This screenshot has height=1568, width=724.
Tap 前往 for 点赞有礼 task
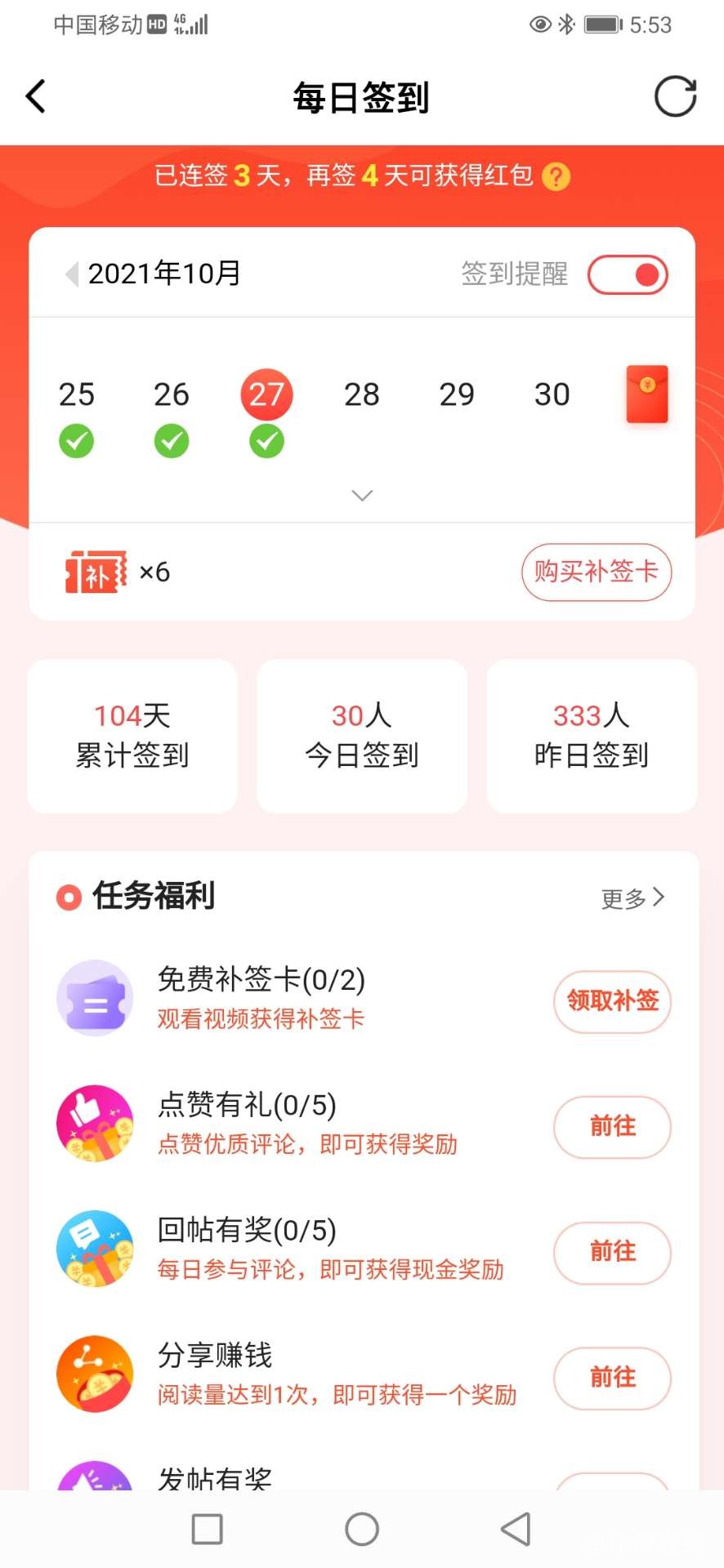click(612, 1127)
